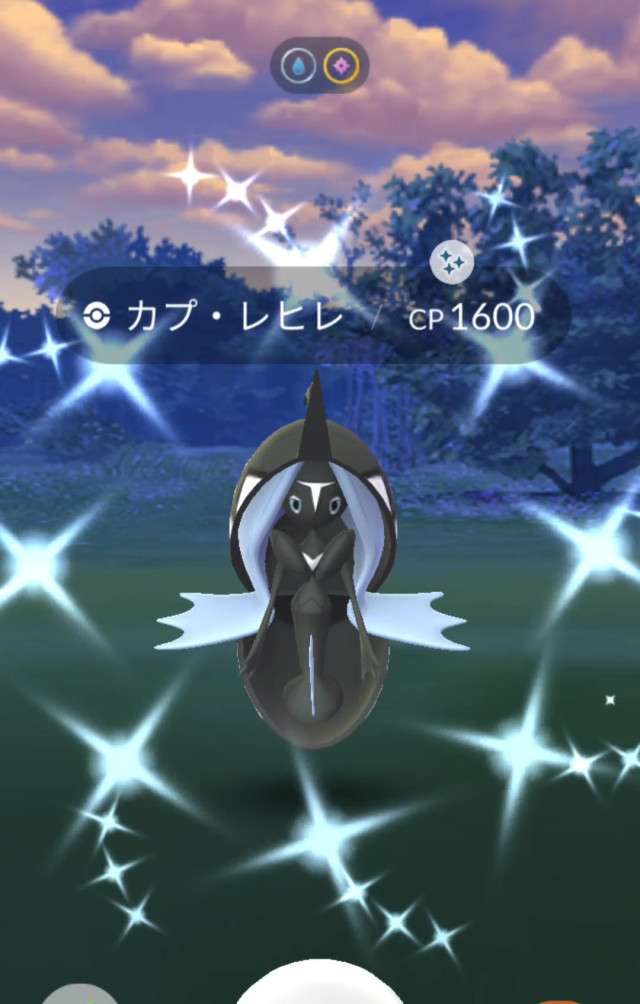Open the berry selection button
640x1004 pixels.
click(x=80, y=996)
